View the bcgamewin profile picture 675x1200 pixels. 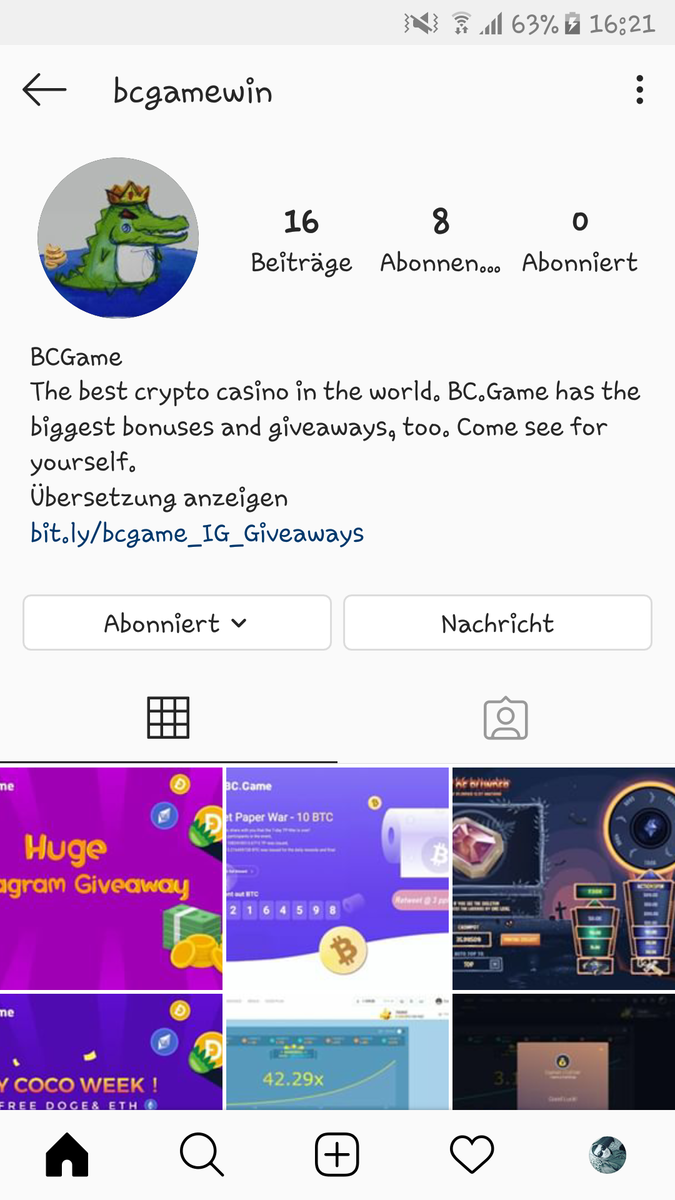pos(118,238)
